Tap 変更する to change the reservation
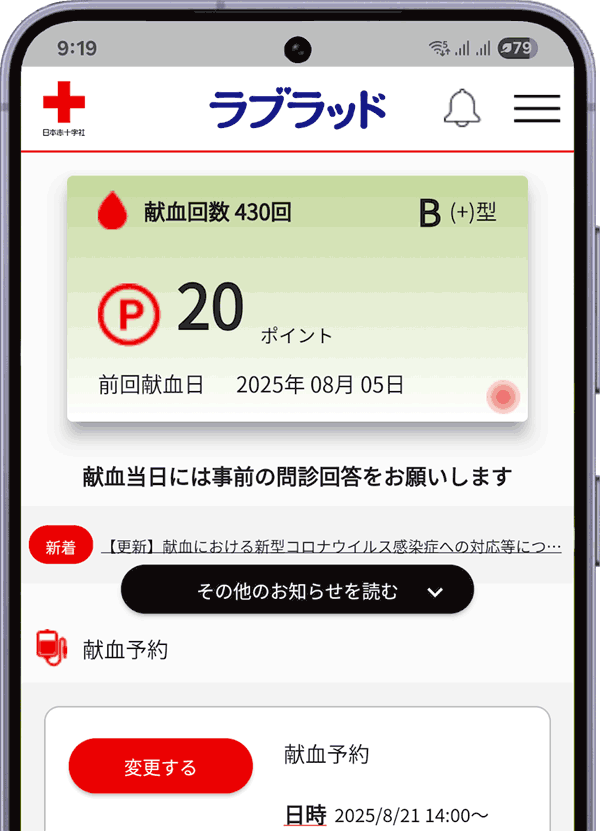Image resolution: width=600 pixels, height=831 pixels. pyautogui.click(x=160, y=767)
